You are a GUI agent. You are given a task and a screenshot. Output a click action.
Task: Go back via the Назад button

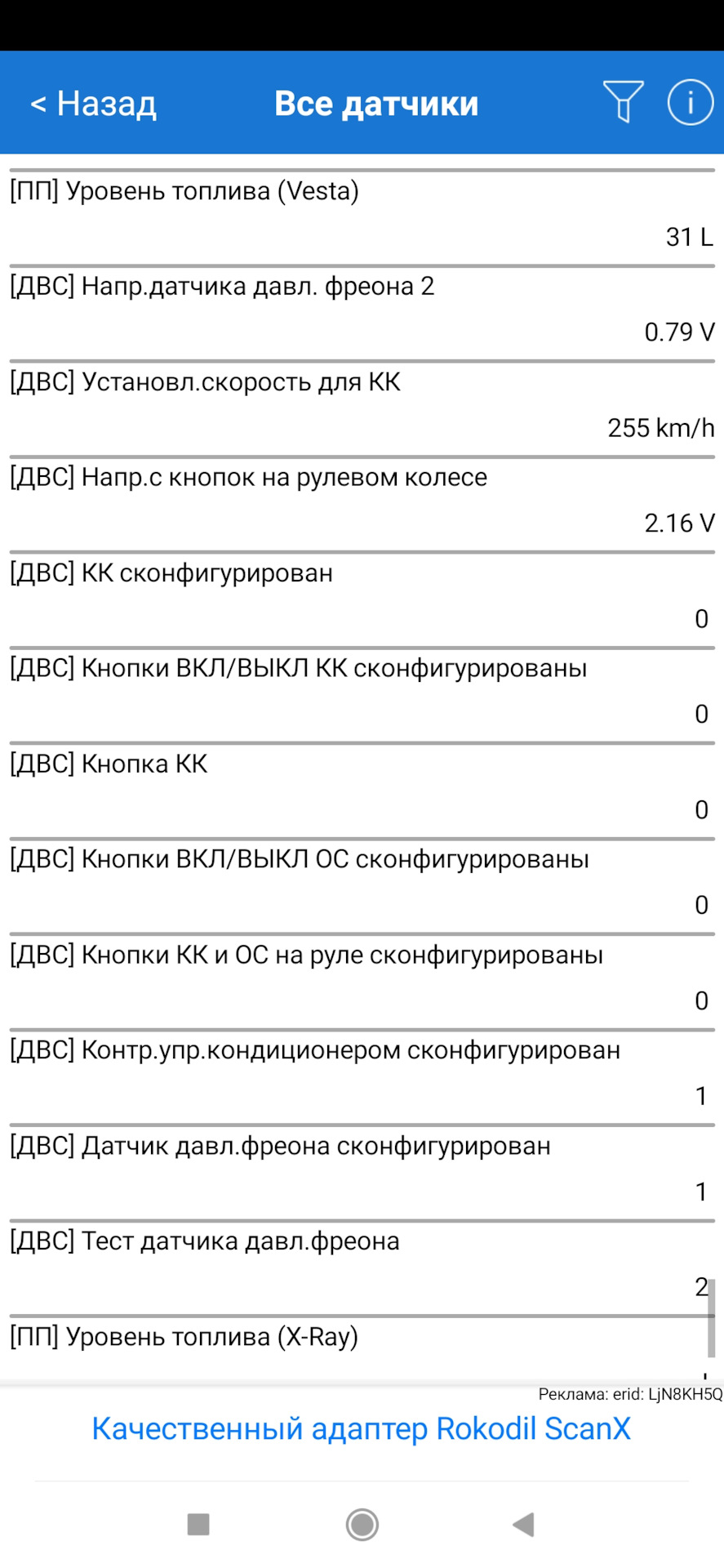click(x=93, y=104)
